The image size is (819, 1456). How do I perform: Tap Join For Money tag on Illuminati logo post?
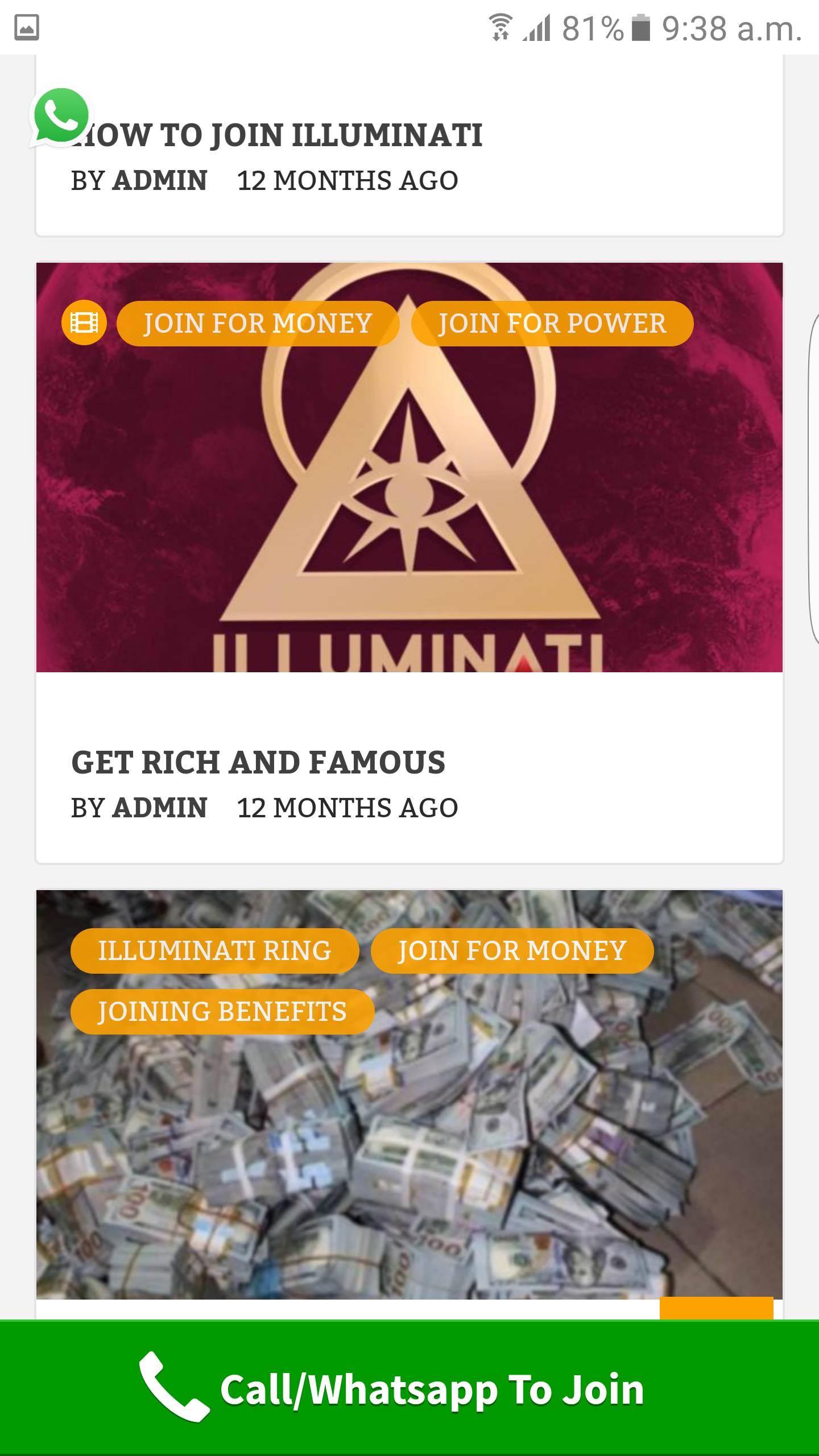258,324
